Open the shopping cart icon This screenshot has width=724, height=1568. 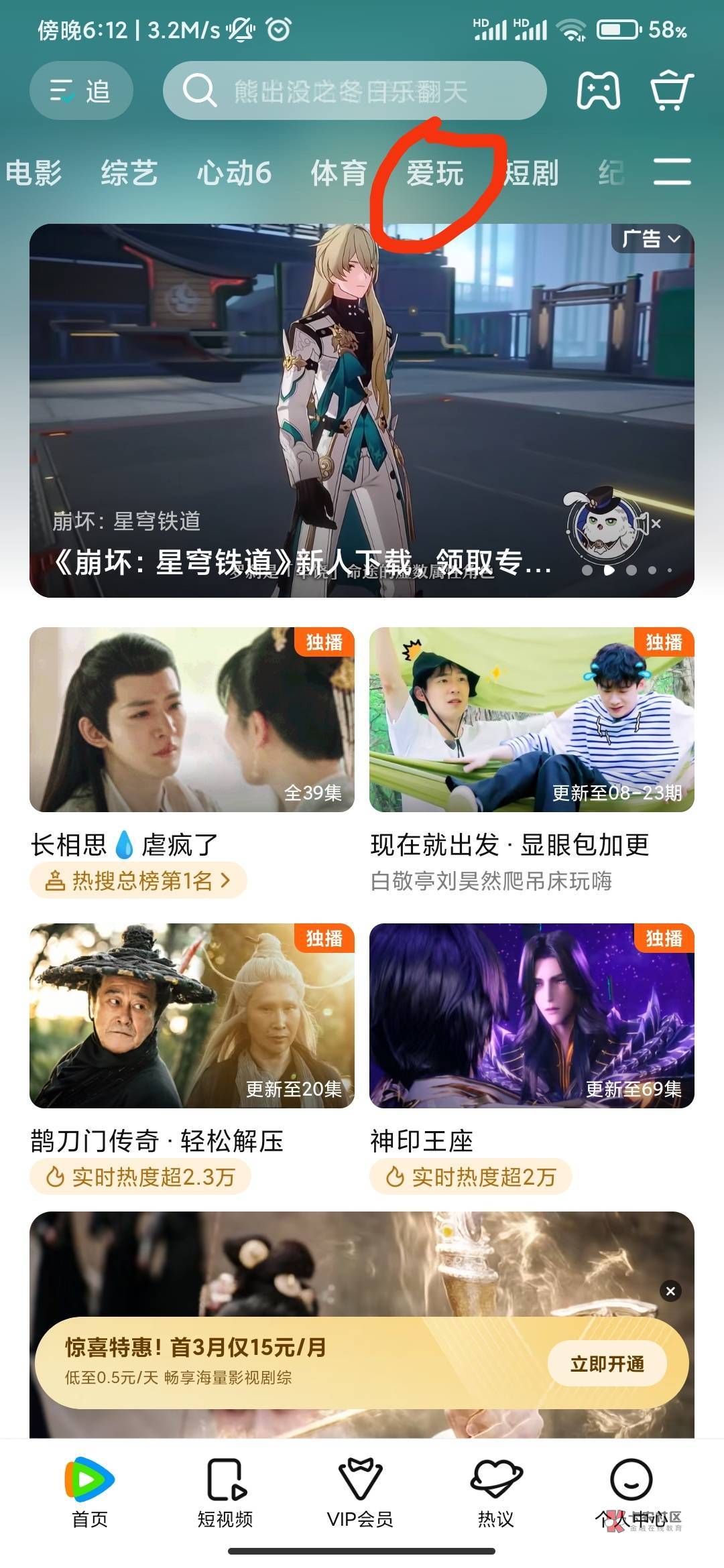671,90
